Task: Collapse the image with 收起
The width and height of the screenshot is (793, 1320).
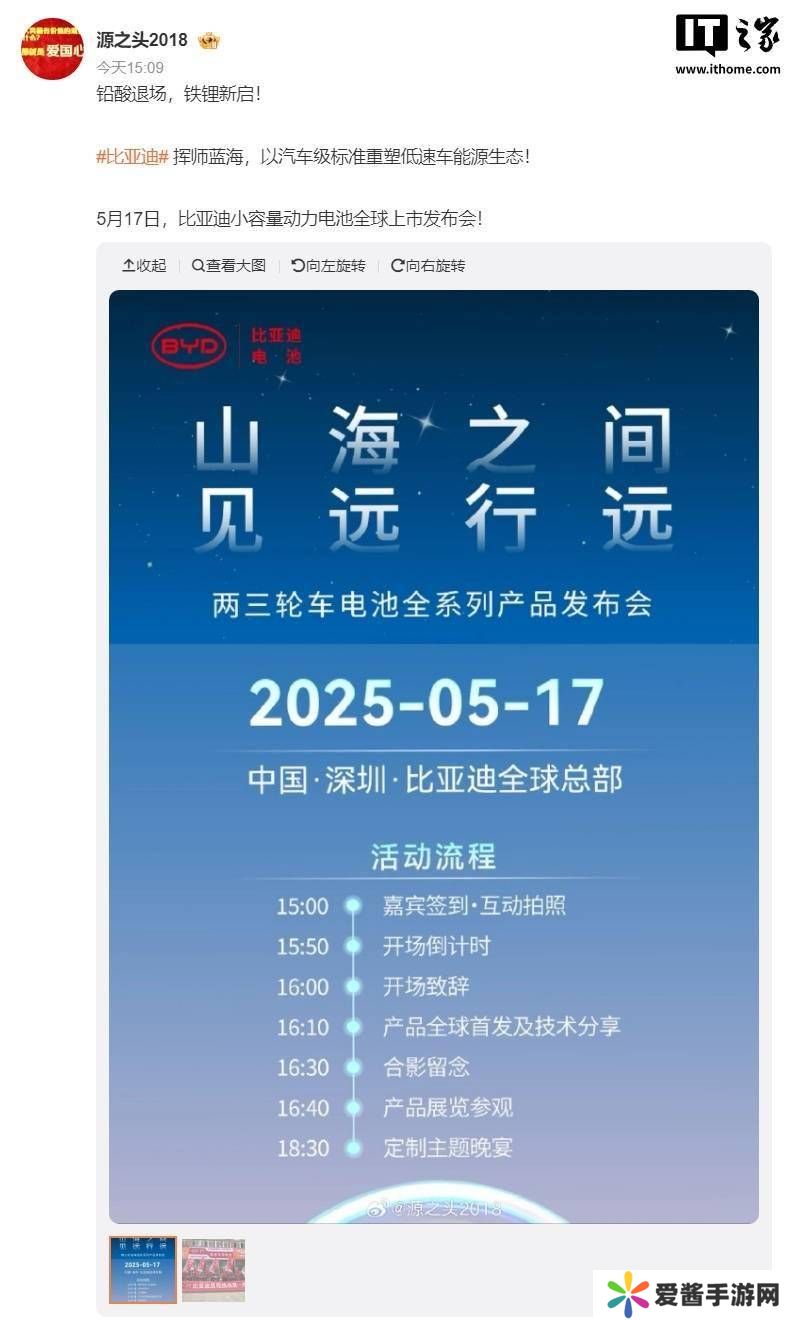Action: [144, 266]
